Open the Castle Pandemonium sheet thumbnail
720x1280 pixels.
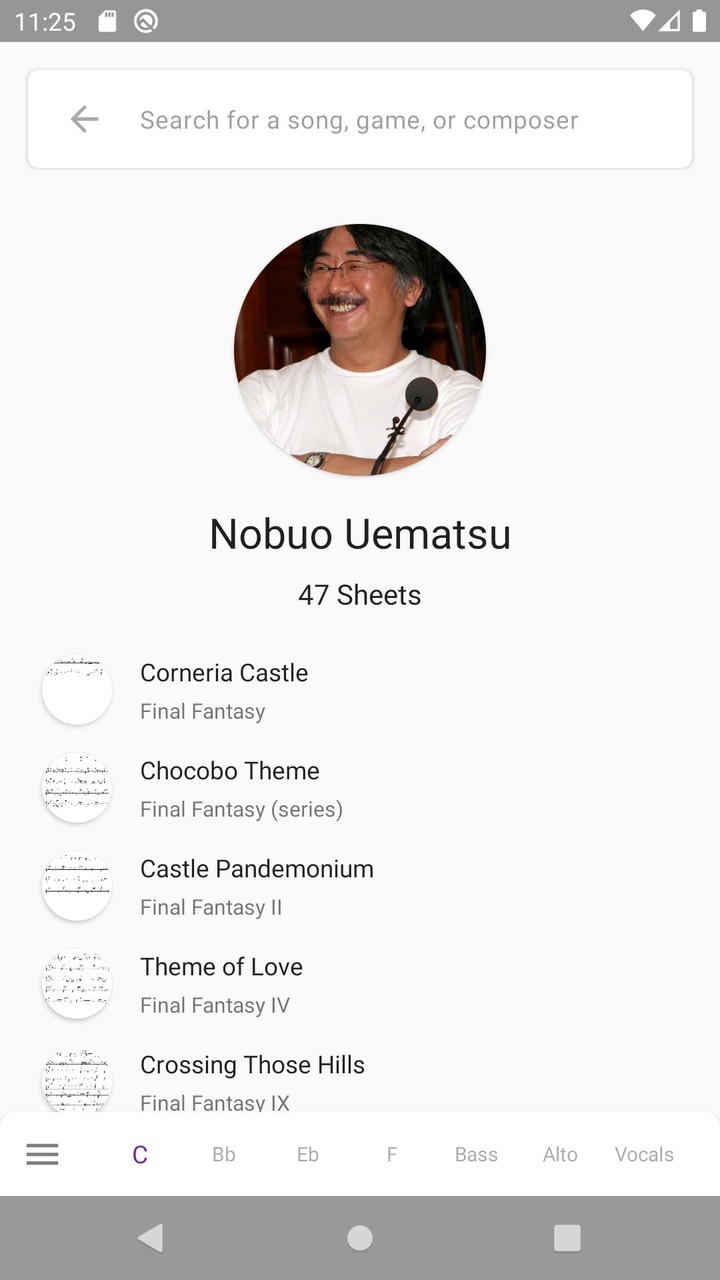click(76, 886)
